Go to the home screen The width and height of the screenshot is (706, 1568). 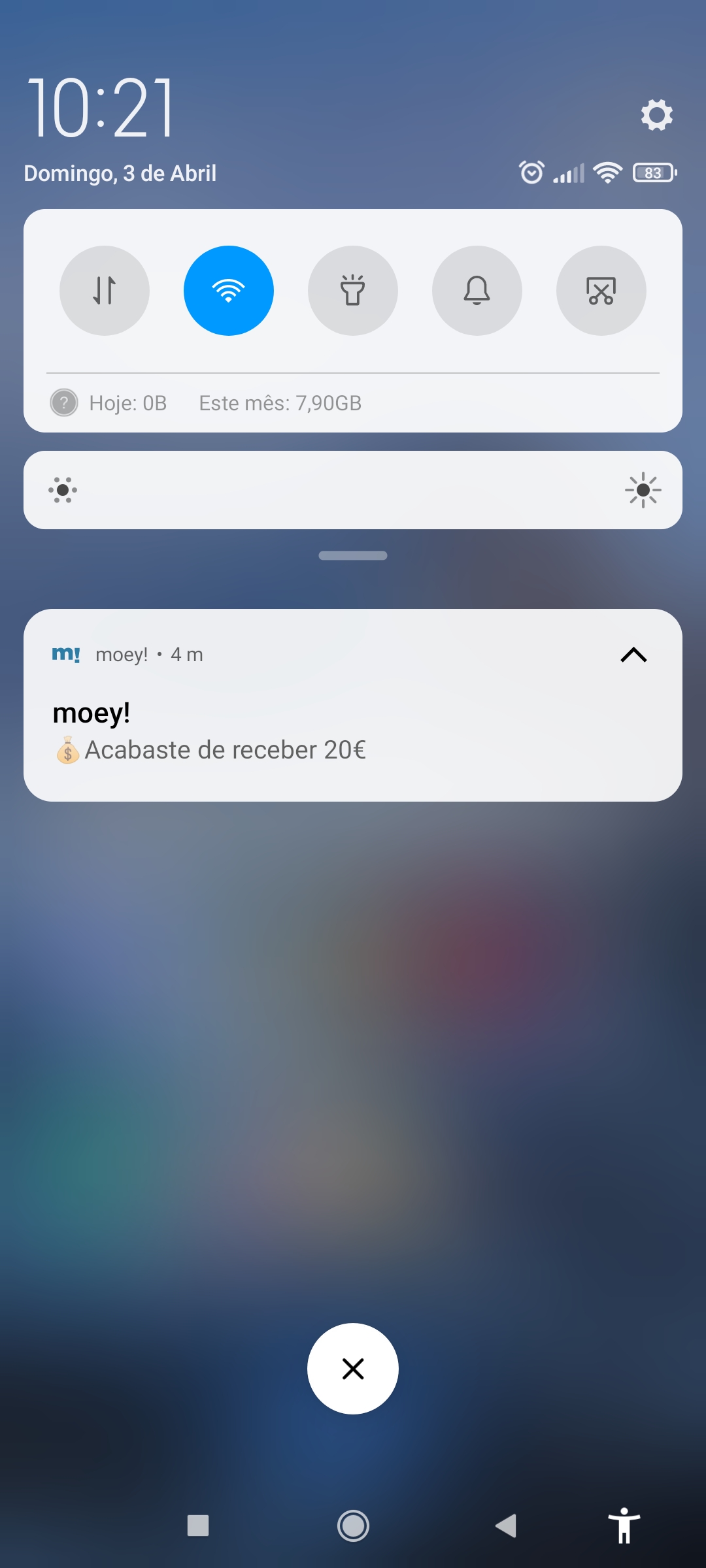(x=353, y=1526)
